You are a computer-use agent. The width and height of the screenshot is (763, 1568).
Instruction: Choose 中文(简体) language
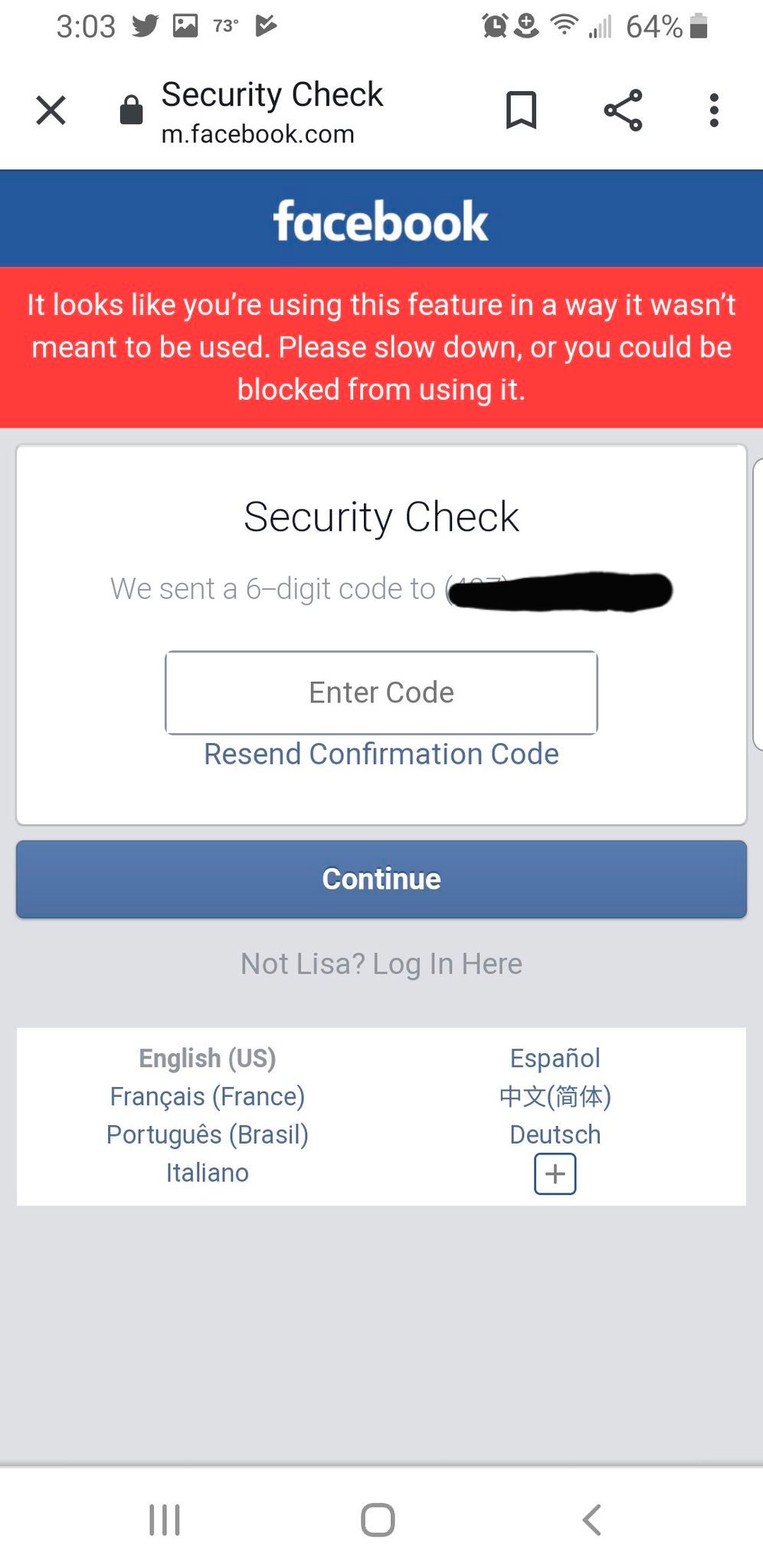(x=555, y=1096)
